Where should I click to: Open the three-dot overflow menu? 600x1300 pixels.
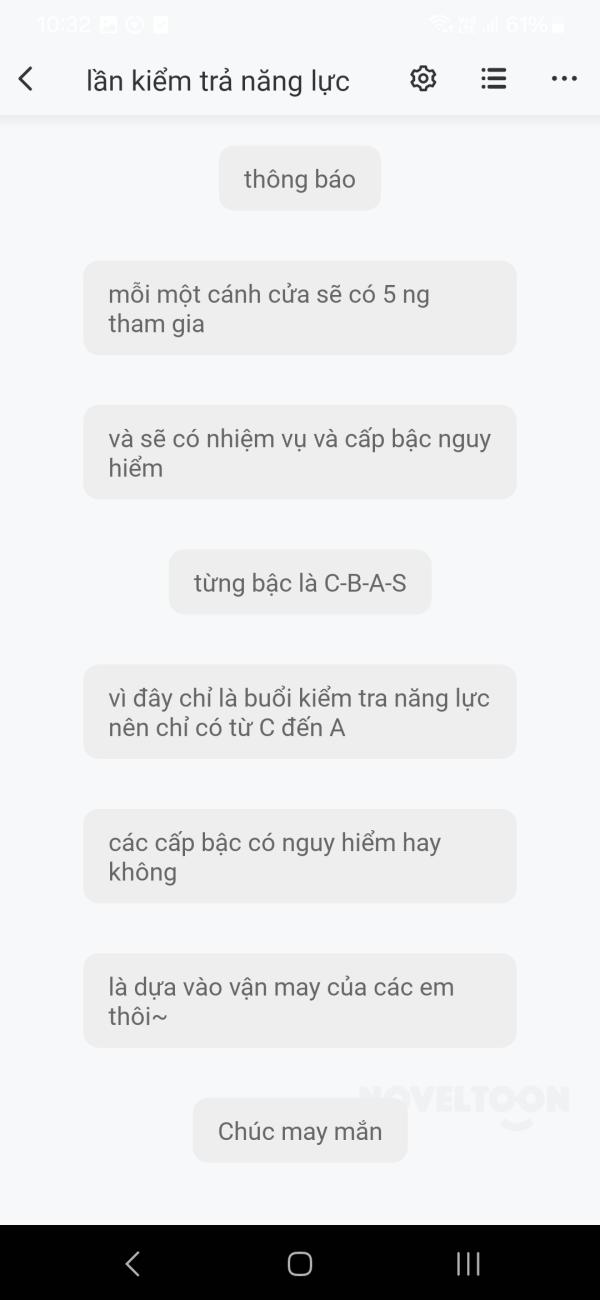coord(564,79)
